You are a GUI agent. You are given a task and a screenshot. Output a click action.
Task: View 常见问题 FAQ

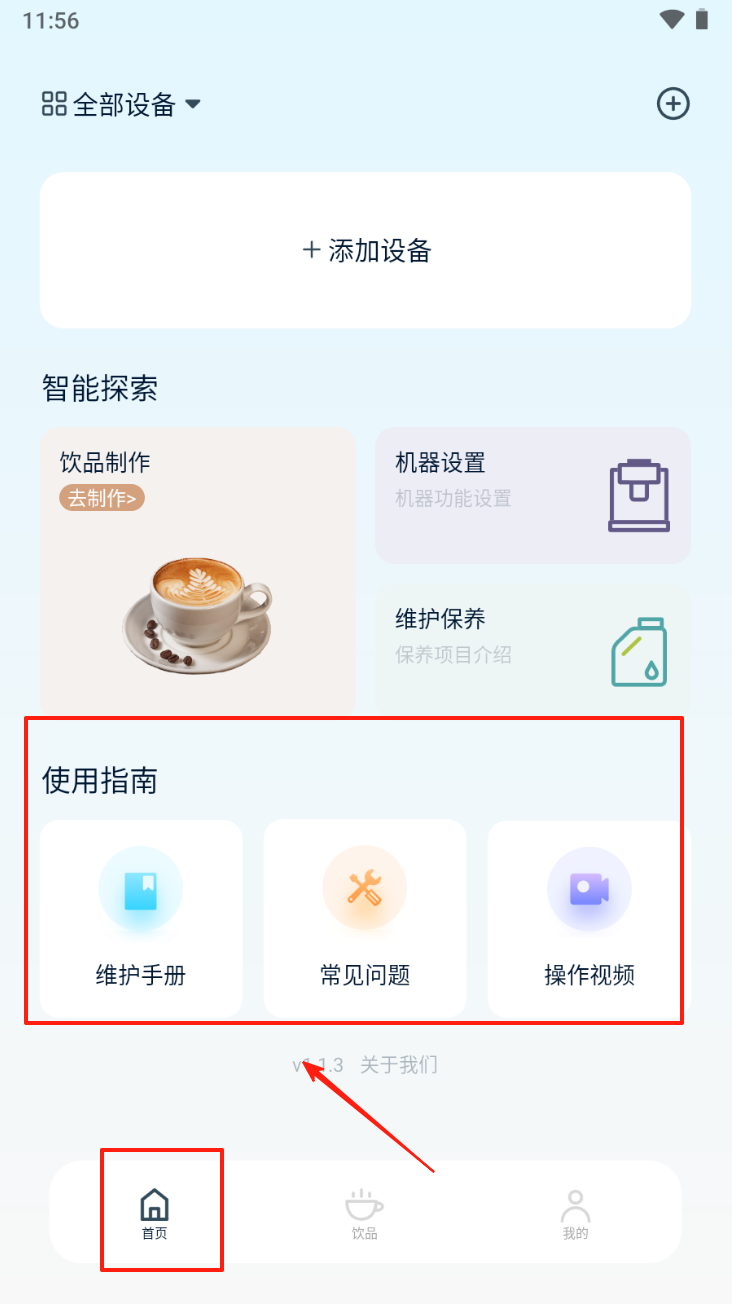point(365,918)
